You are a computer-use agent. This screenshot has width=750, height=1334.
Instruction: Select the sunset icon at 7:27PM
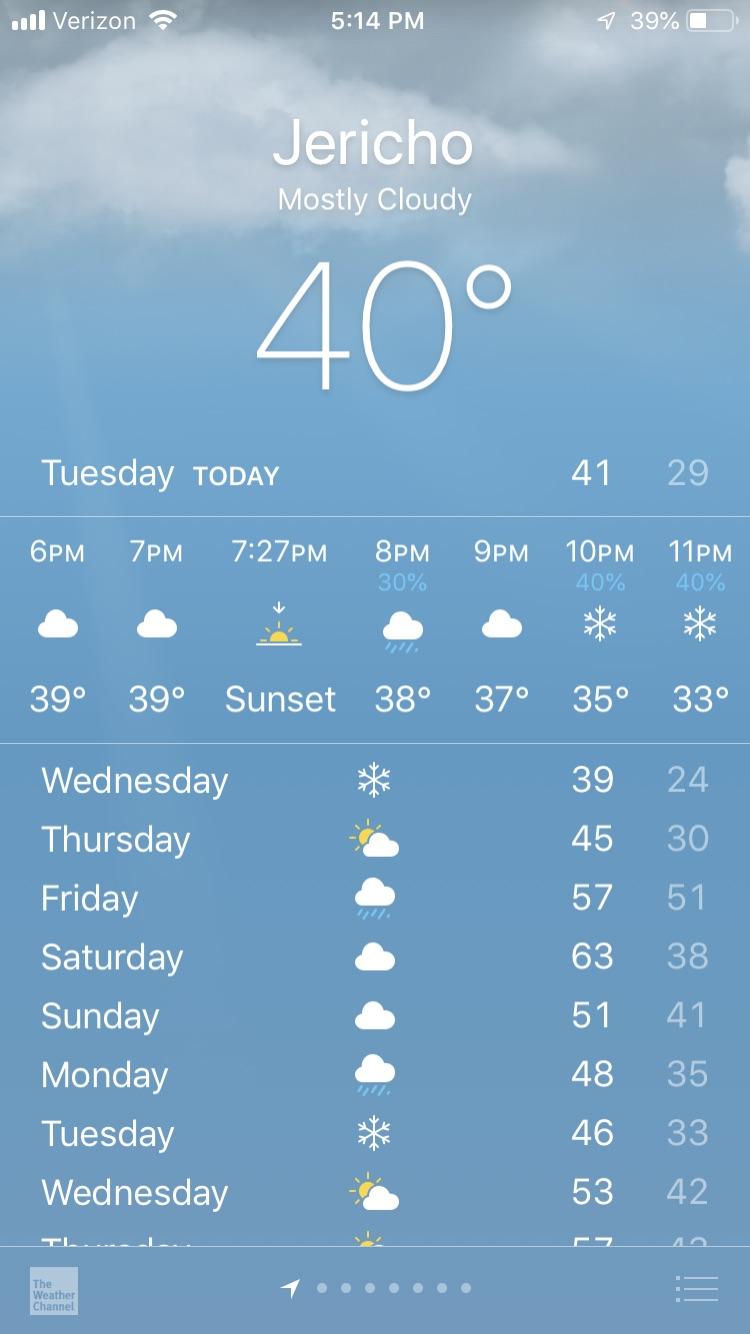click(x=279, y=622)
